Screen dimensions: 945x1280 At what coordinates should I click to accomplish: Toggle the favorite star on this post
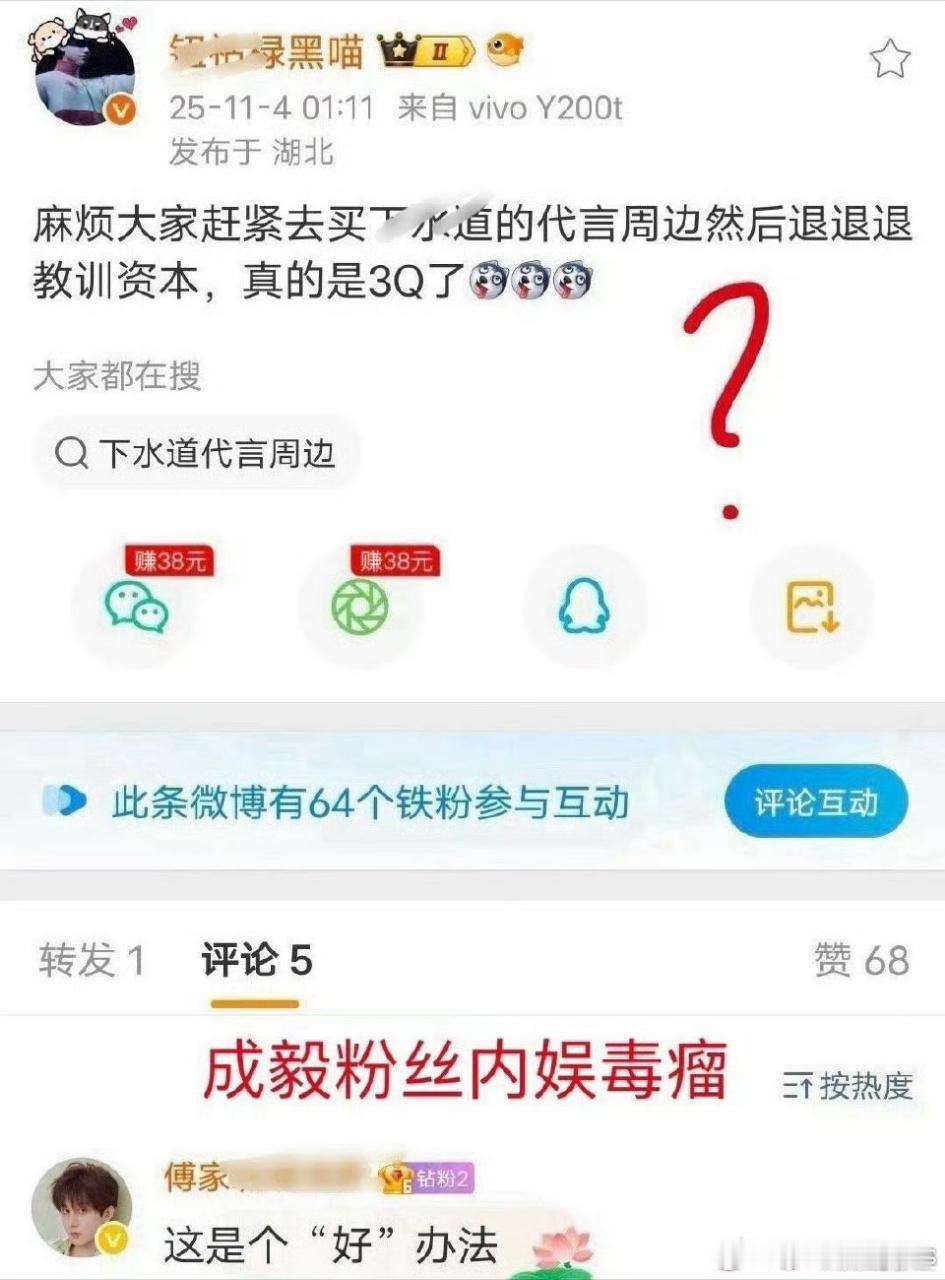[x=889, y=57]
